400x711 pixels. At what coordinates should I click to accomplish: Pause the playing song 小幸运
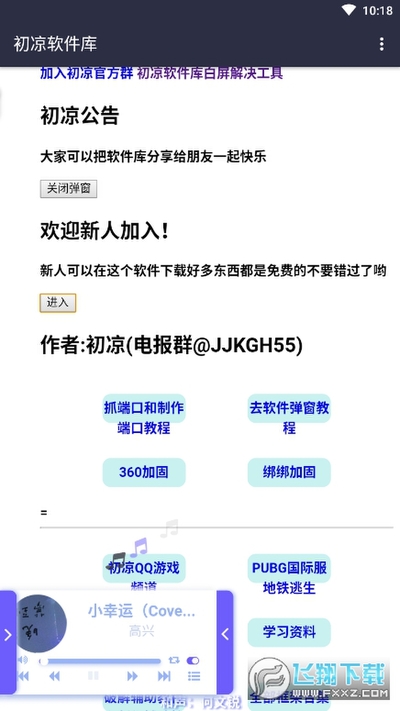coord(93,676)
